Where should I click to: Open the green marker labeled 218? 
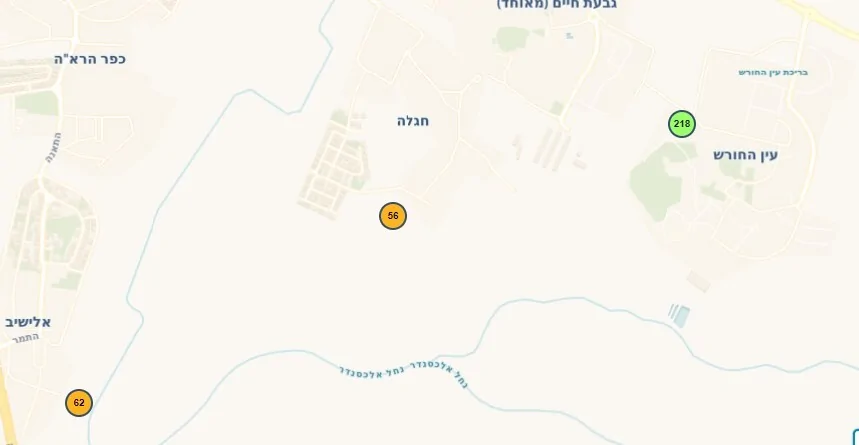coord(682,124)
